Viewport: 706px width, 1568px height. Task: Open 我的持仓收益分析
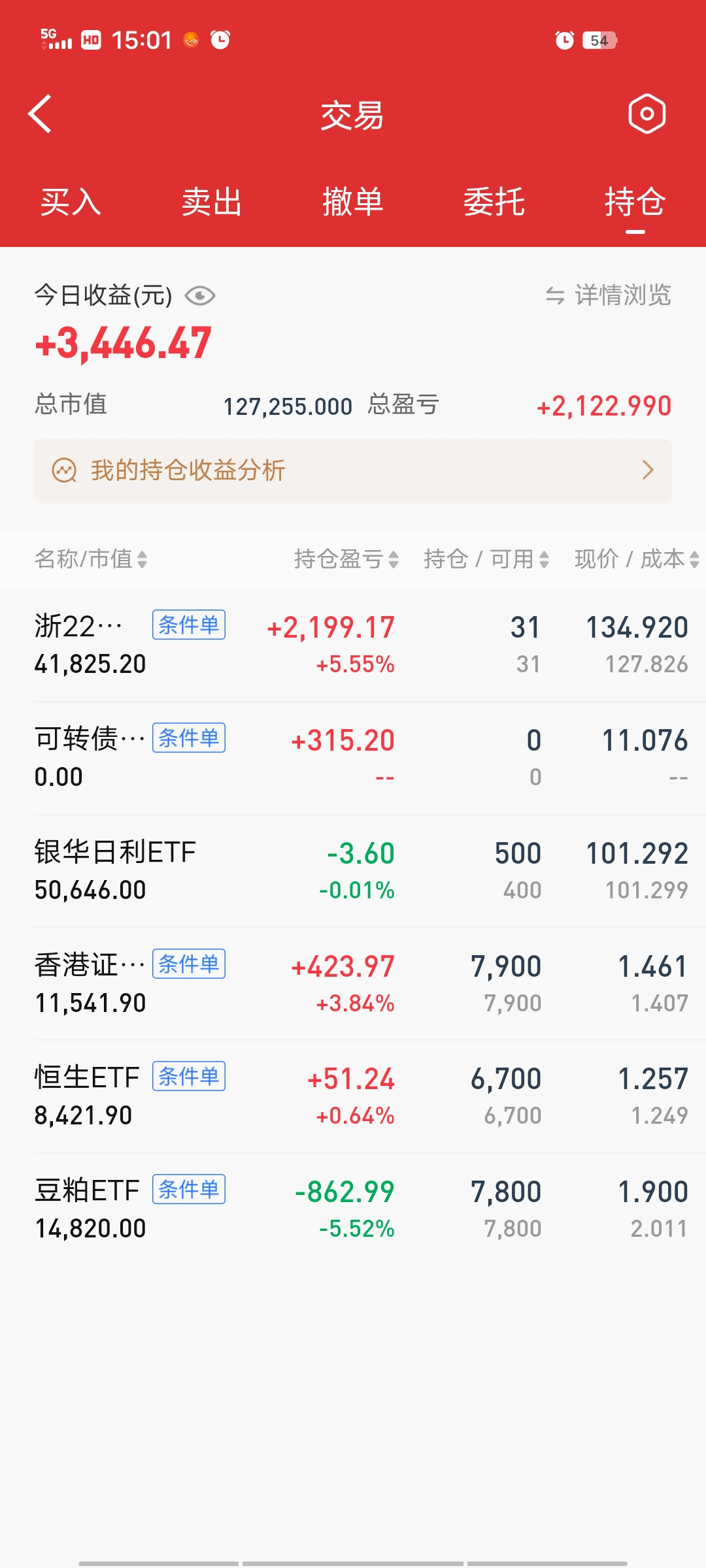click(x=353, y=470)
